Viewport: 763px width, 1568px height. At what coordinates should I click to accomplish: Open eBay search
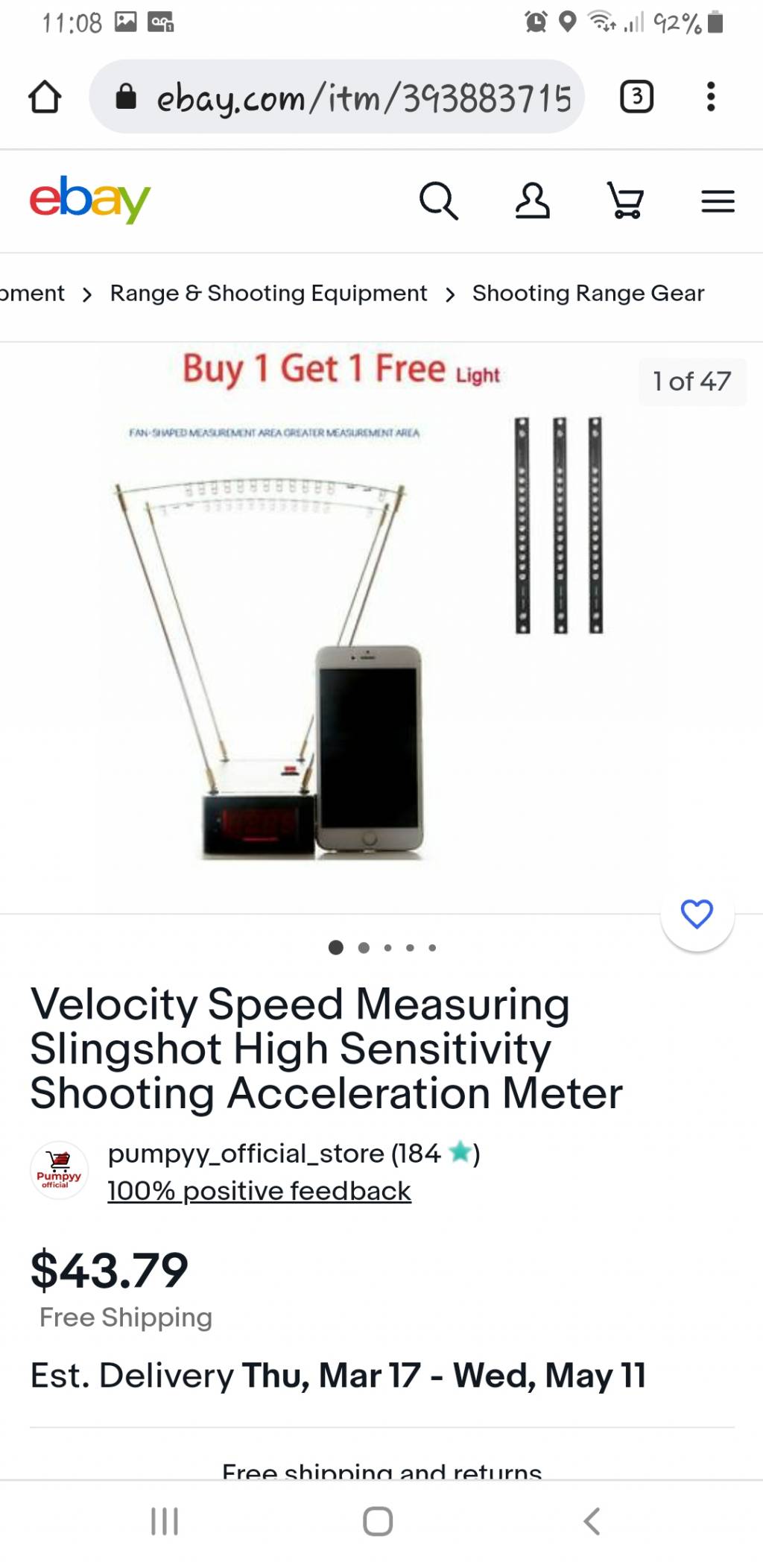pyautogui.click(x=438, y=201)
